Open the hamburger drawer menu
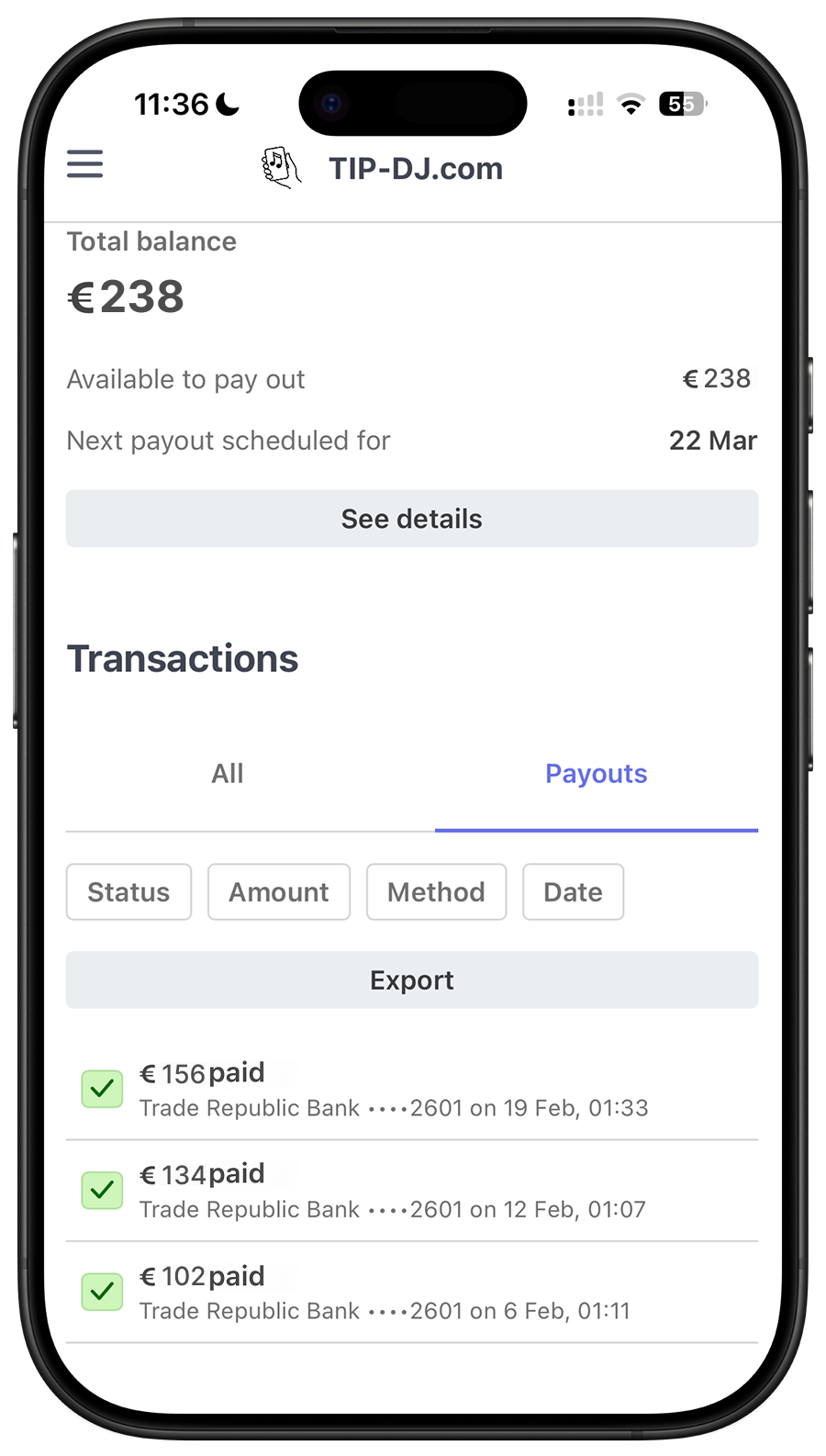Viewport: 826px width, 1456px height. pos(85,164)
